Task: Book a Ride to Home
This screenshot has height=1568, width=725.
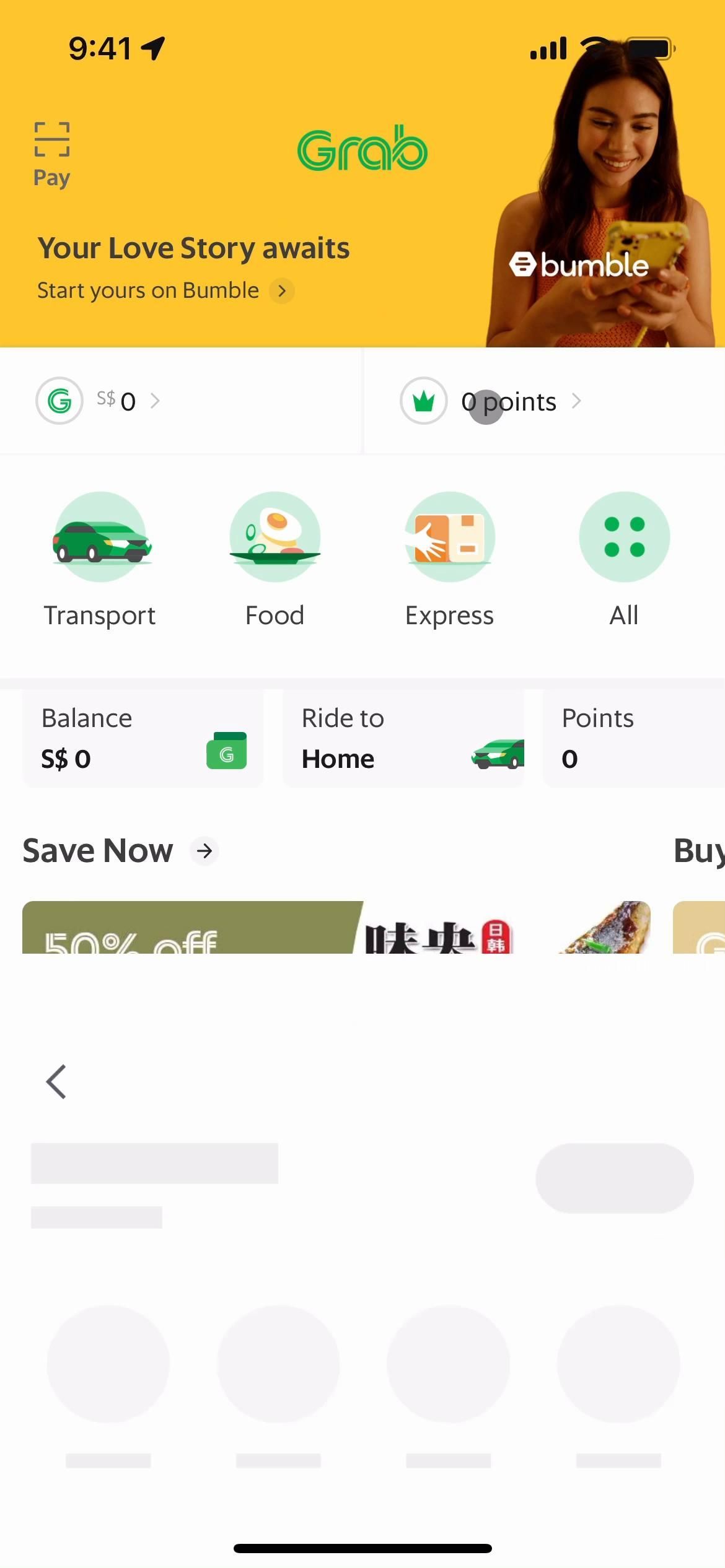Action: click(x=403, y=738)
